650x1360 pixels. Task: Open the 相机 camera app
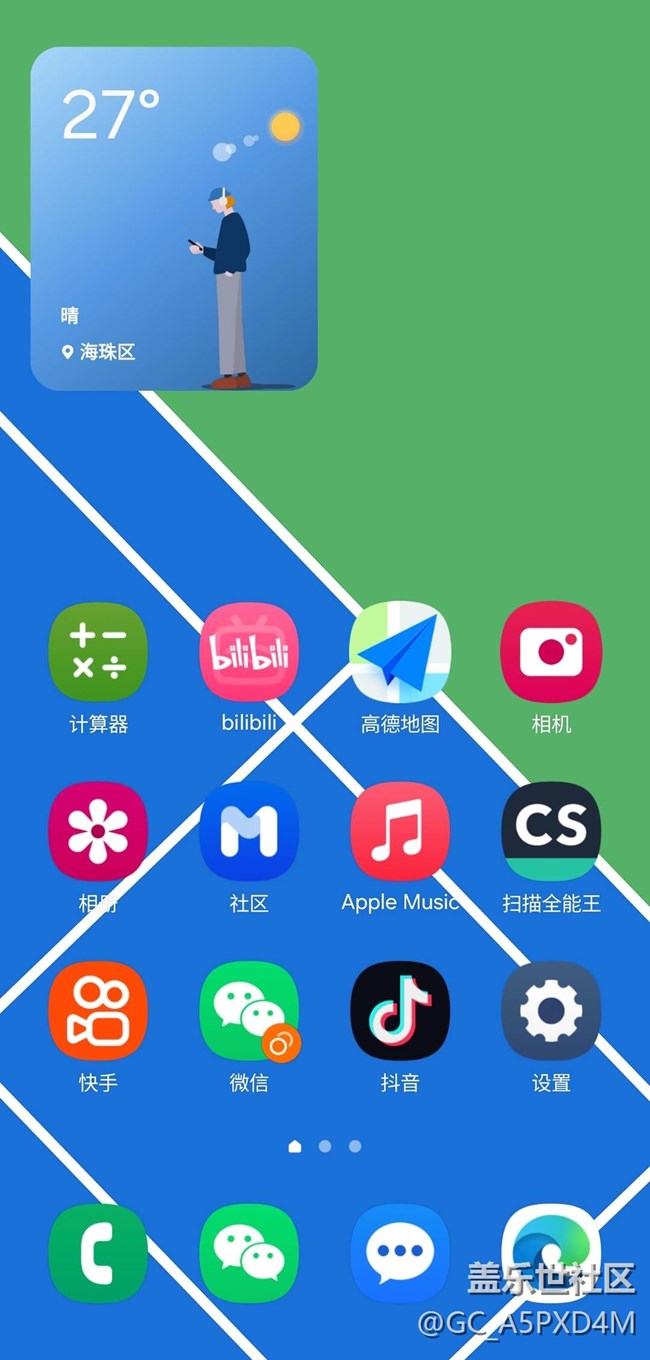coord(551,653)
